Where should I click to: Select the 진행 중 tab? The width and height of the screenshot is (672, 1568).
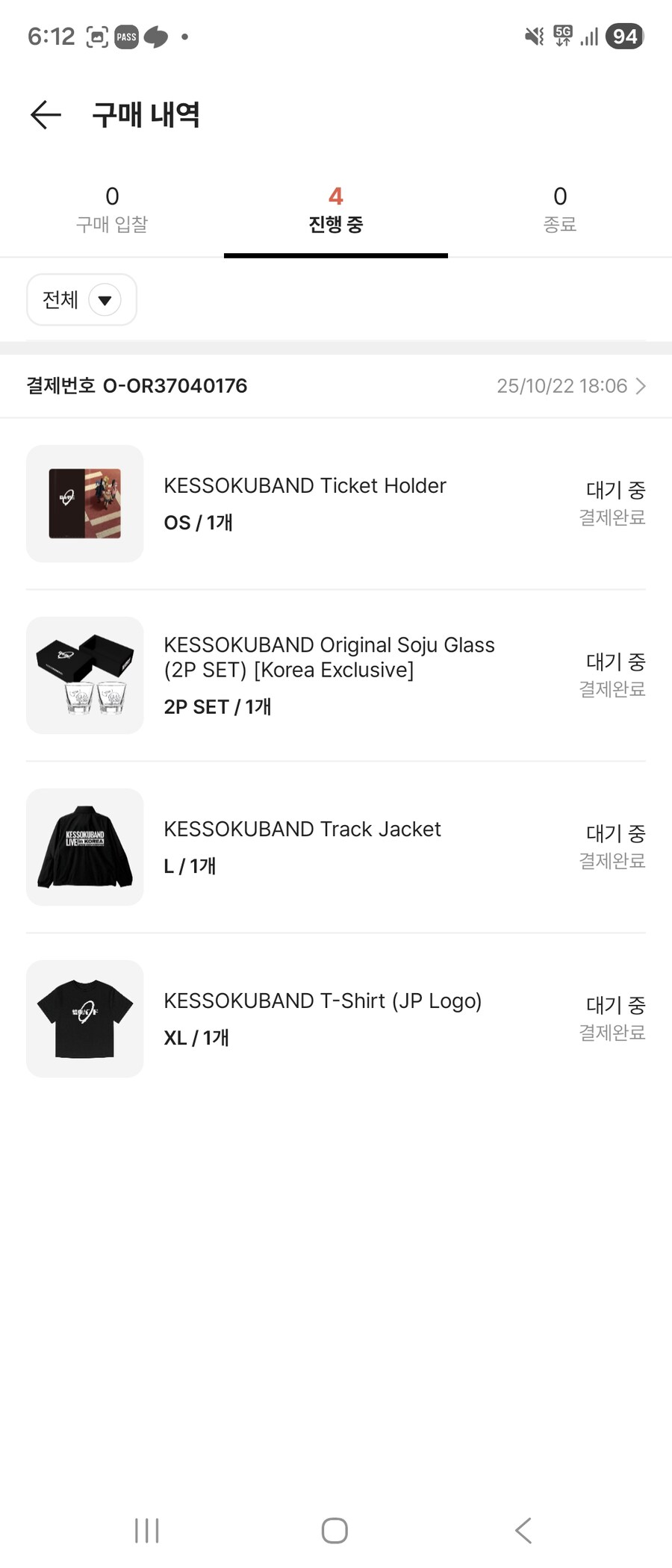tap(336, 210)
